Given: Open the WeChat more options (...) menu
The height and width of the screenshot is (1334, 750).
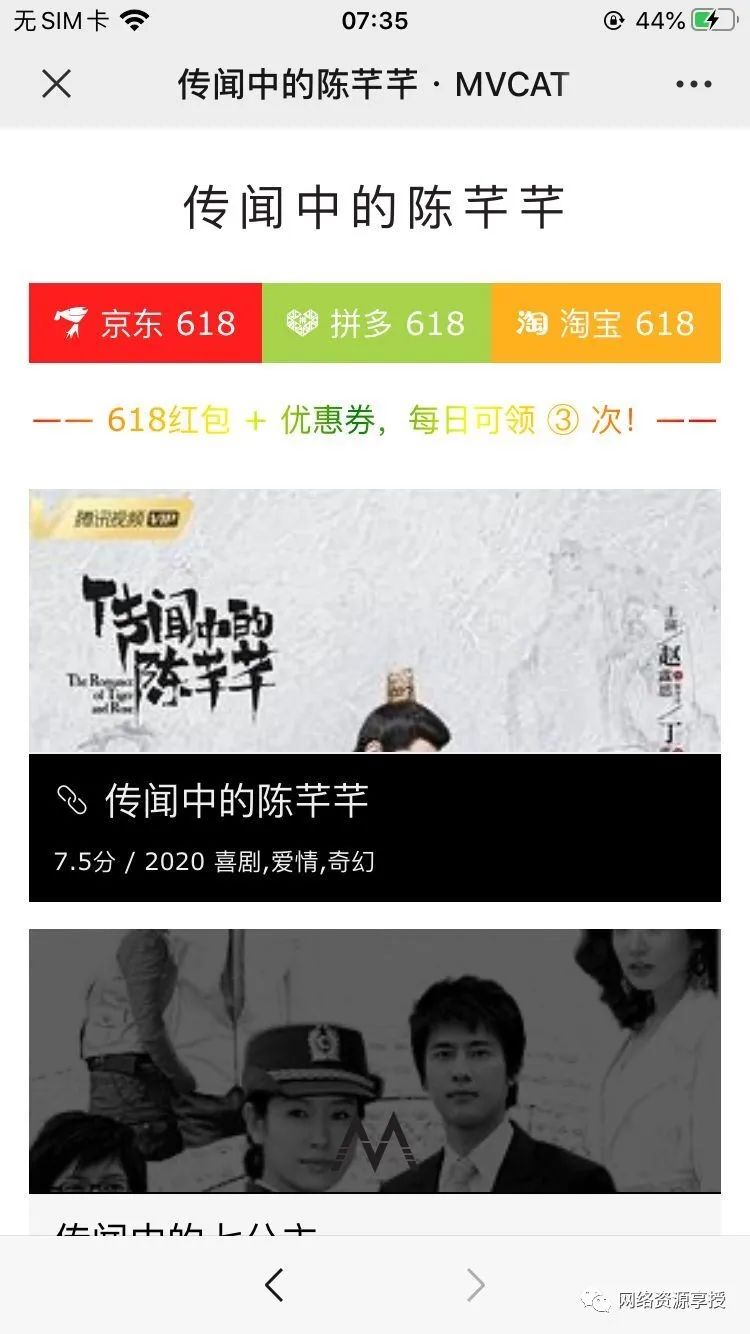Looking at the screenshot, I should point(694,84).
